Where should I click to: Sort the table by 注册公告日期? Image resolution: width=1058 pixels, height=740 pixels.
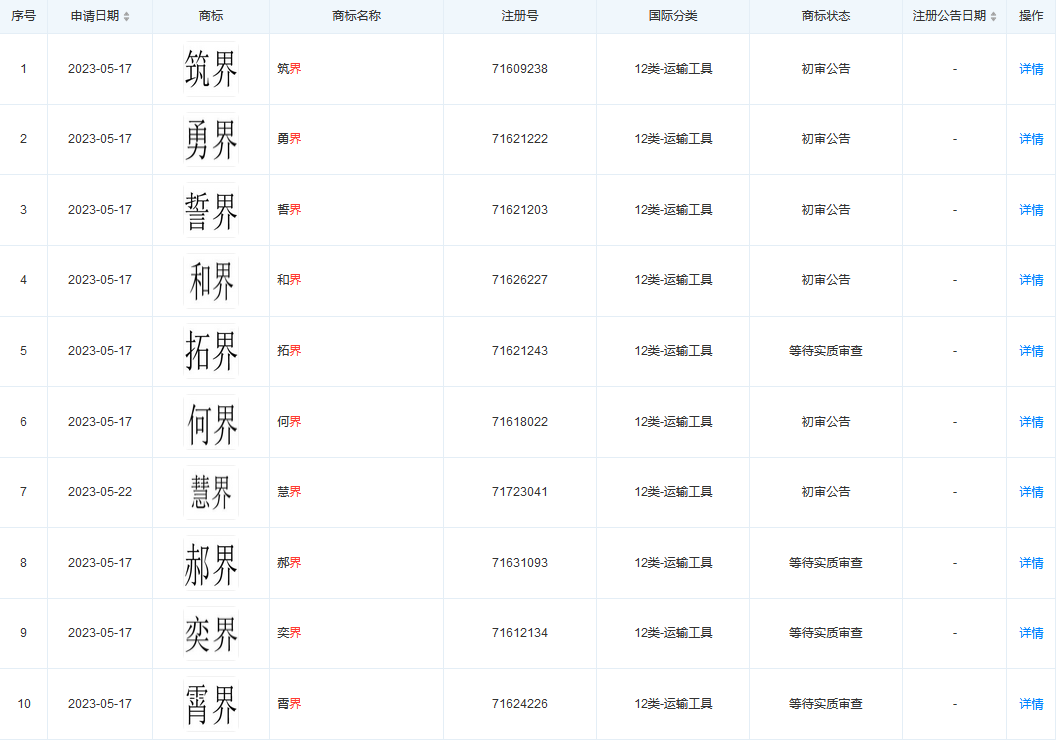click(x=993, y=17)
